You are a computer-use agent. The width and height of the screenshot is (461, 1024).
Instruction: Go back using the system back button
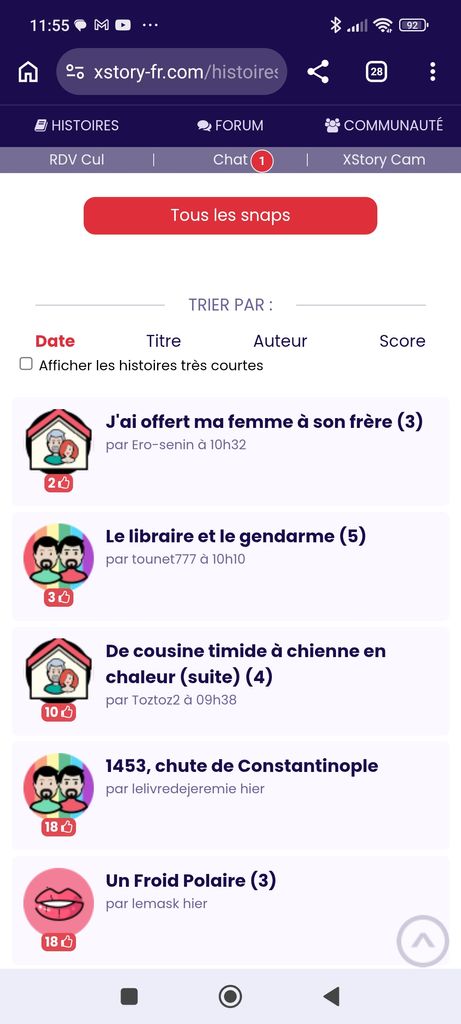332,996
